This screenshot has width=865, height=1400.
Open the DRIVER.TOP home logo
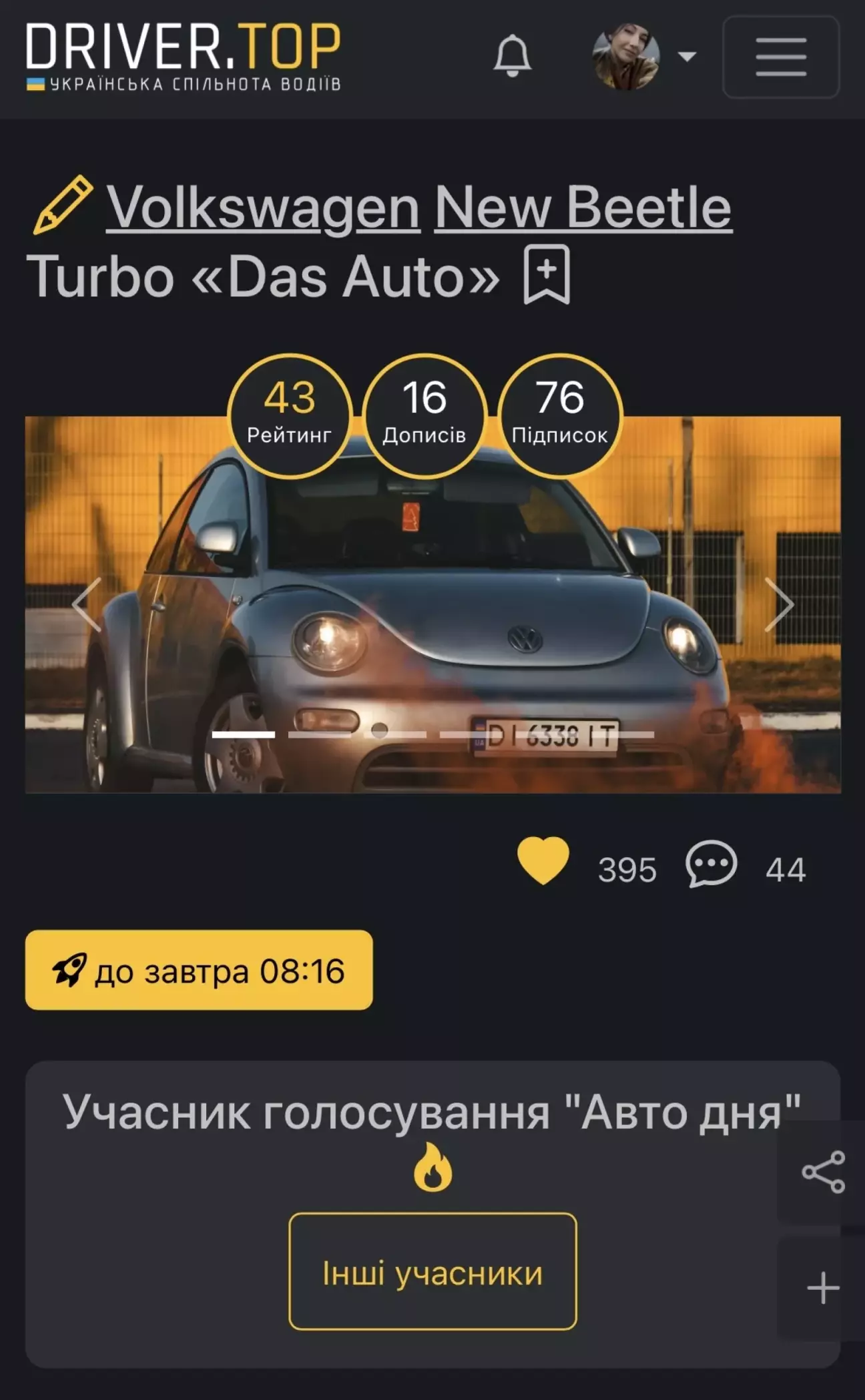click(184, 57)
